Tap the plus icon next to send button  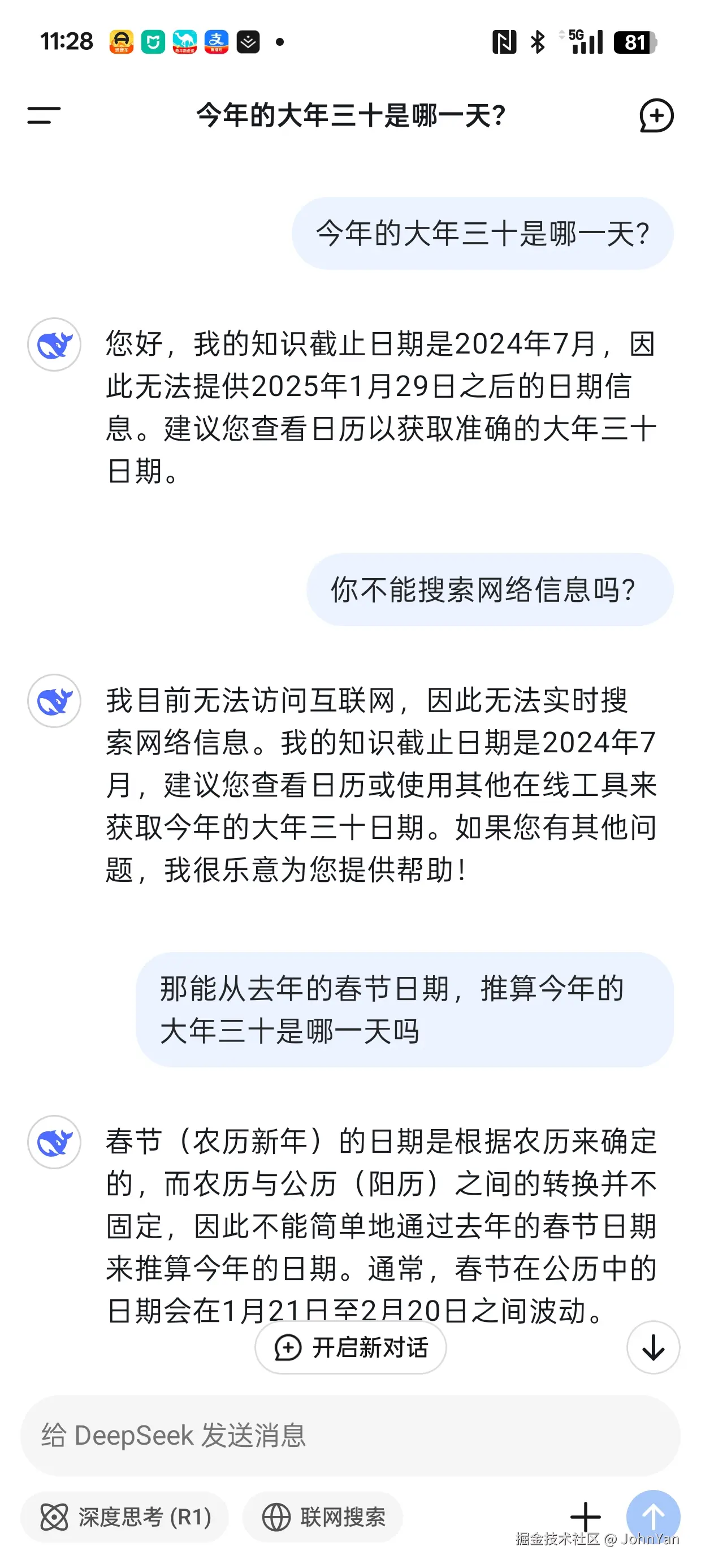tap(585, 1518)
